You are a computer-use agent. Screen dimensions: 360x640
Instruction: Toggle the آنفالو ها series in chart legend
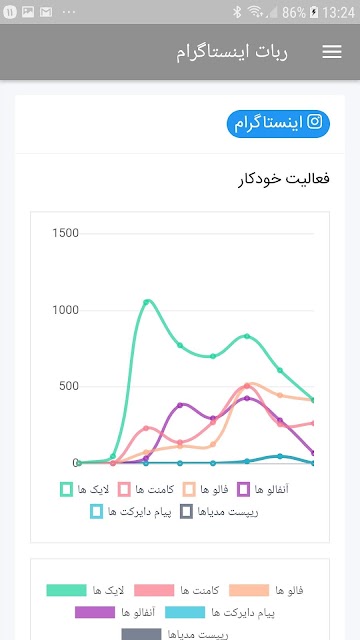[x=263, y=489]
